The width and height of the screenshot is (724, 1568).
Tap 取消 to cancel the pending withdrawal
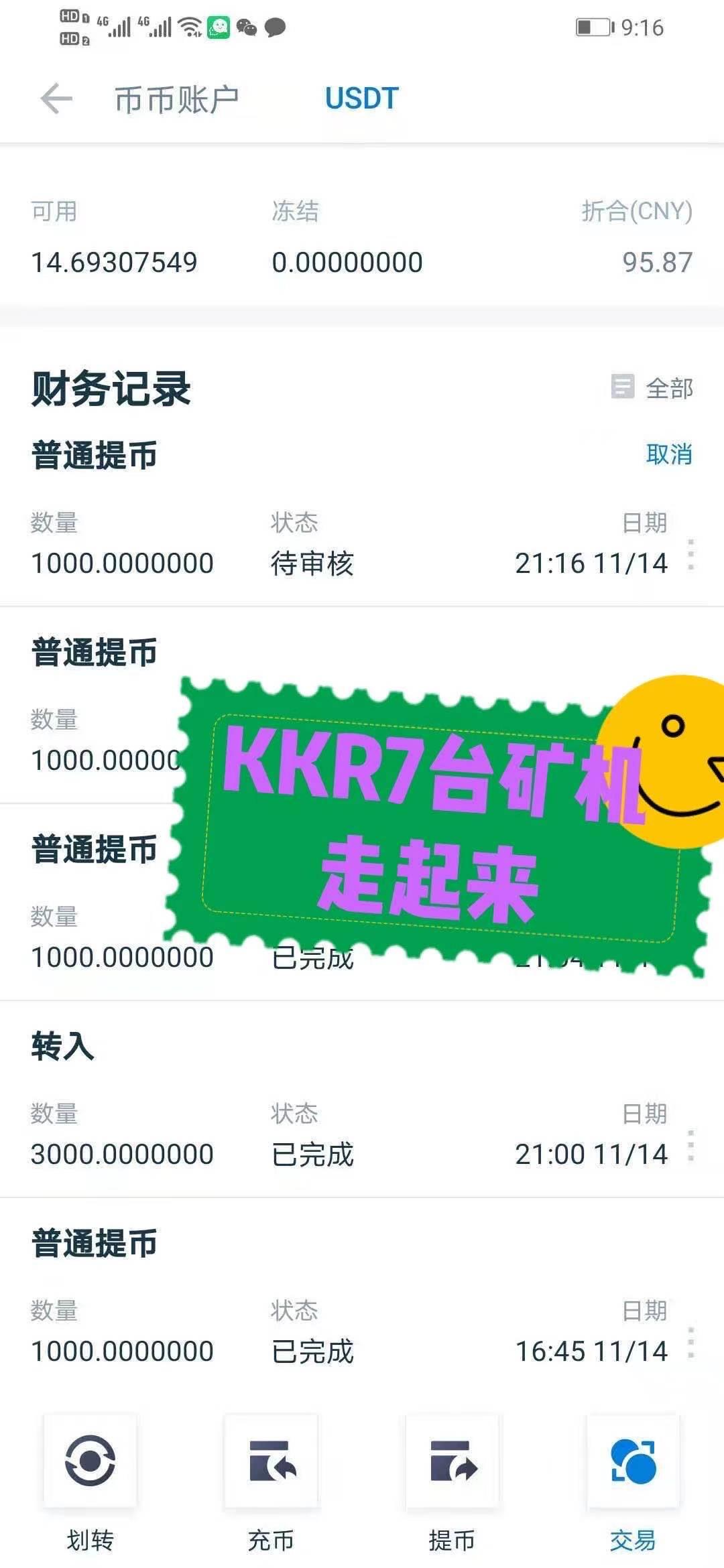pyautogui.click(x=670, y=454)
